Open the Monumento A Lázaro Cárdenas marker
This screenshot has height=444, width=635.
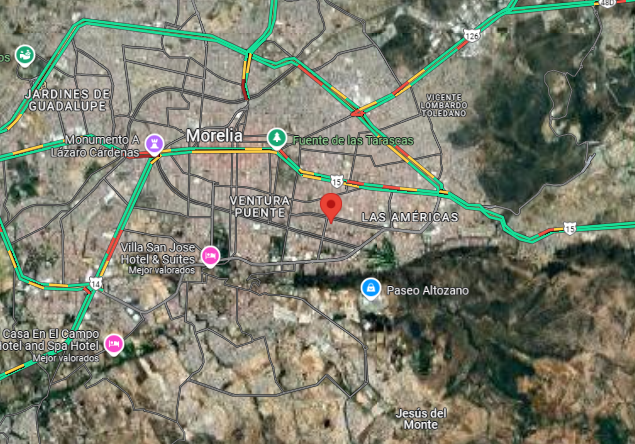[154, 144]
